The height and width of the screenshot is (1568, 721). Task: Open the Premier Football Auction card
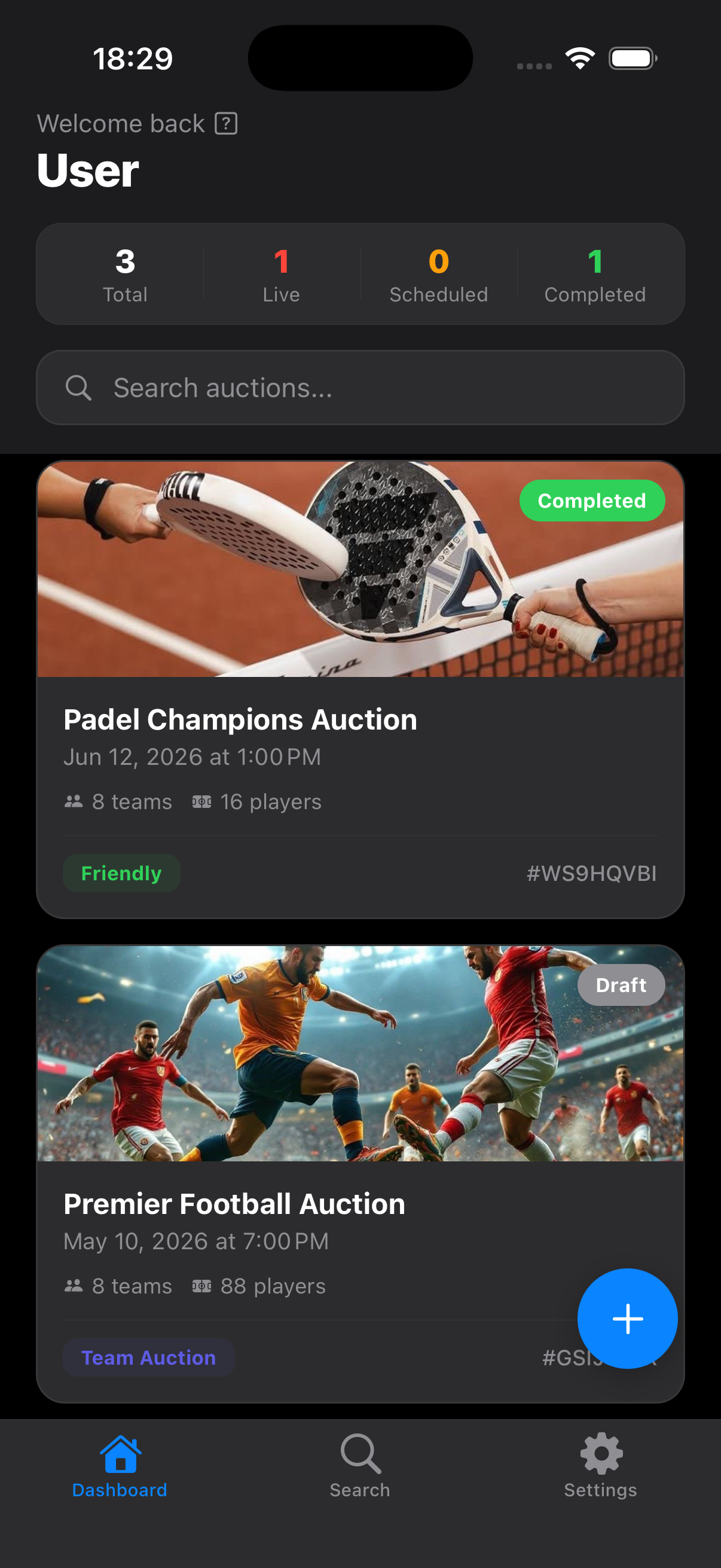360,1173
